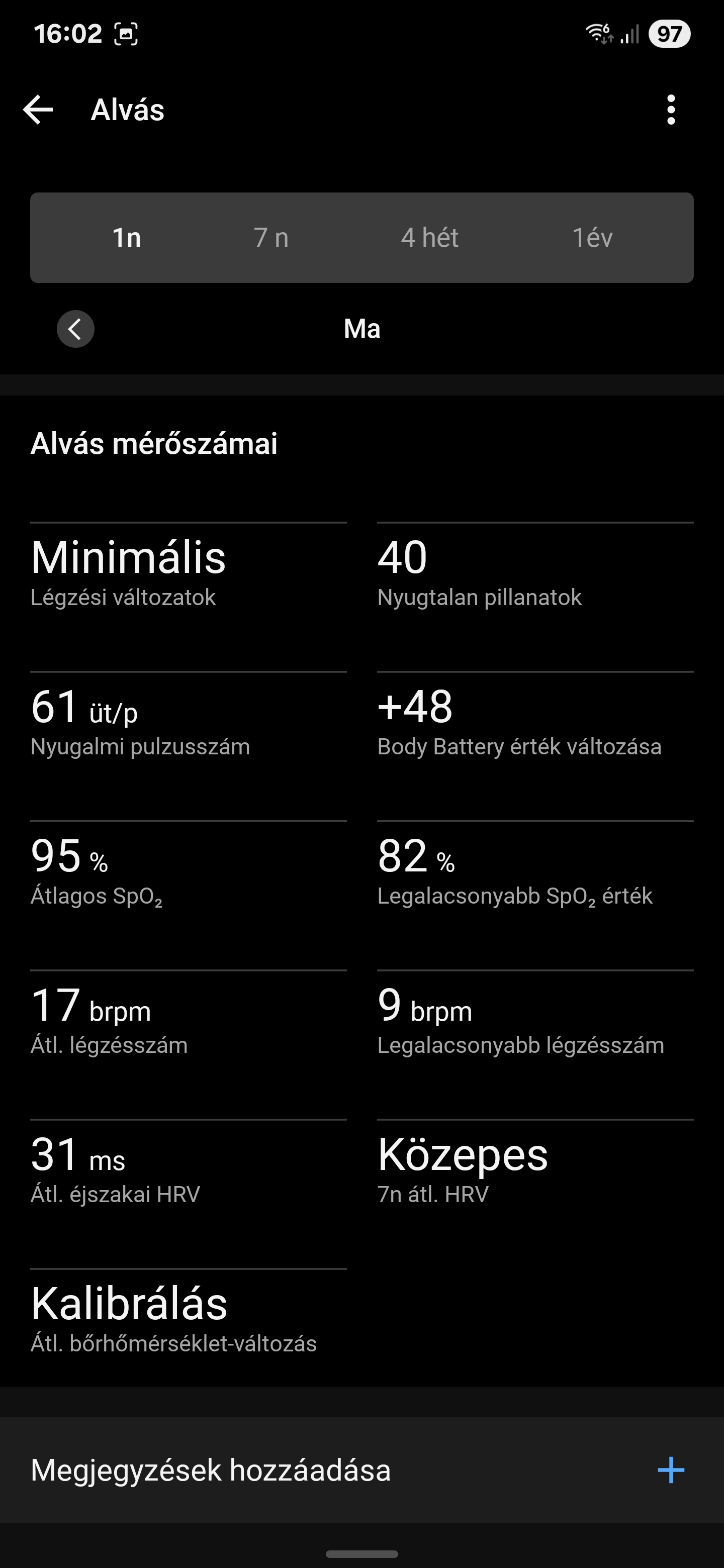
Task: Go back from the Alvás screen
Action: tap(38, 110)
